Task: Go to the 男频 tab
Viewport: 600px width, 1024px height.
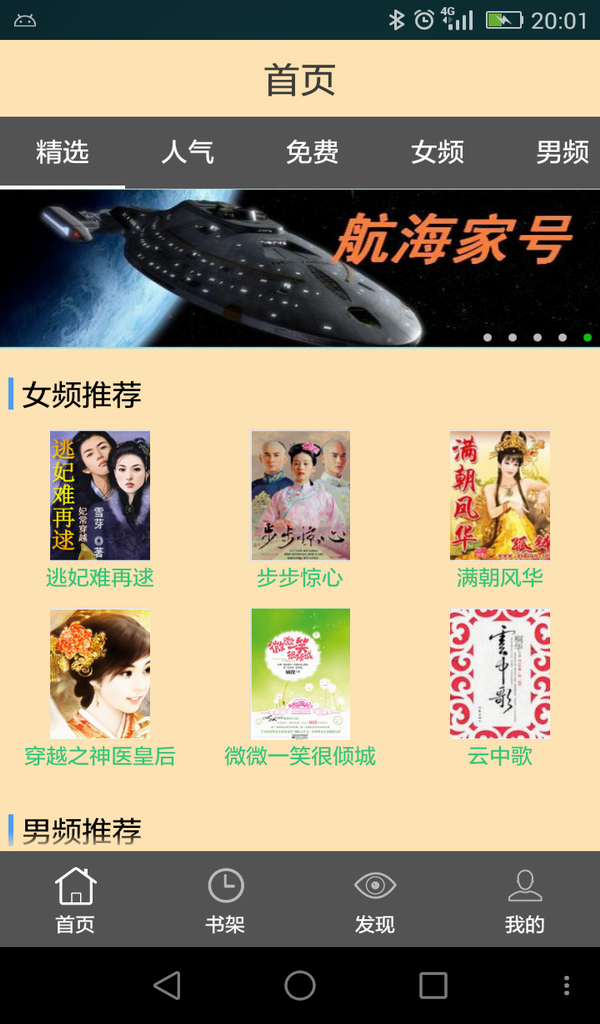Action: click(x=562, y=152)
